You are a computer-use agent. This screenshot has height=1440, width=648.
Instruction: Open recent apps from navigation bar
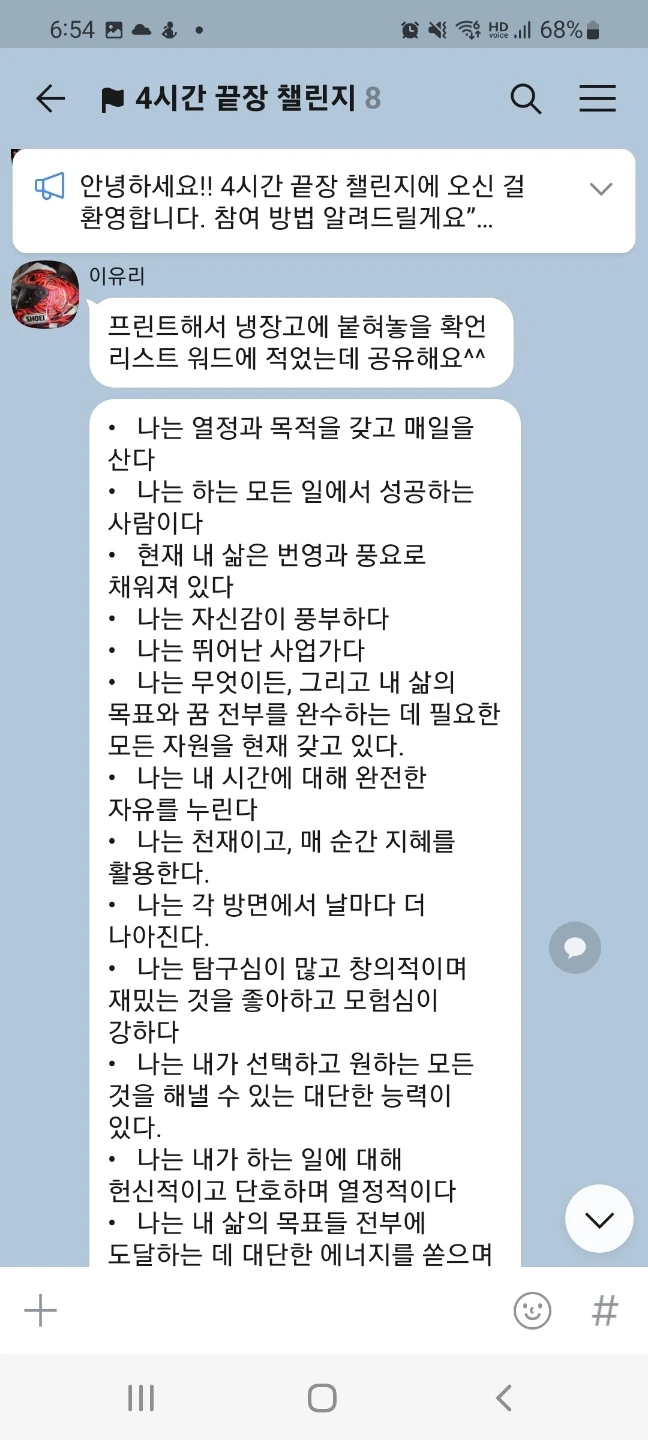(140, 1398)
